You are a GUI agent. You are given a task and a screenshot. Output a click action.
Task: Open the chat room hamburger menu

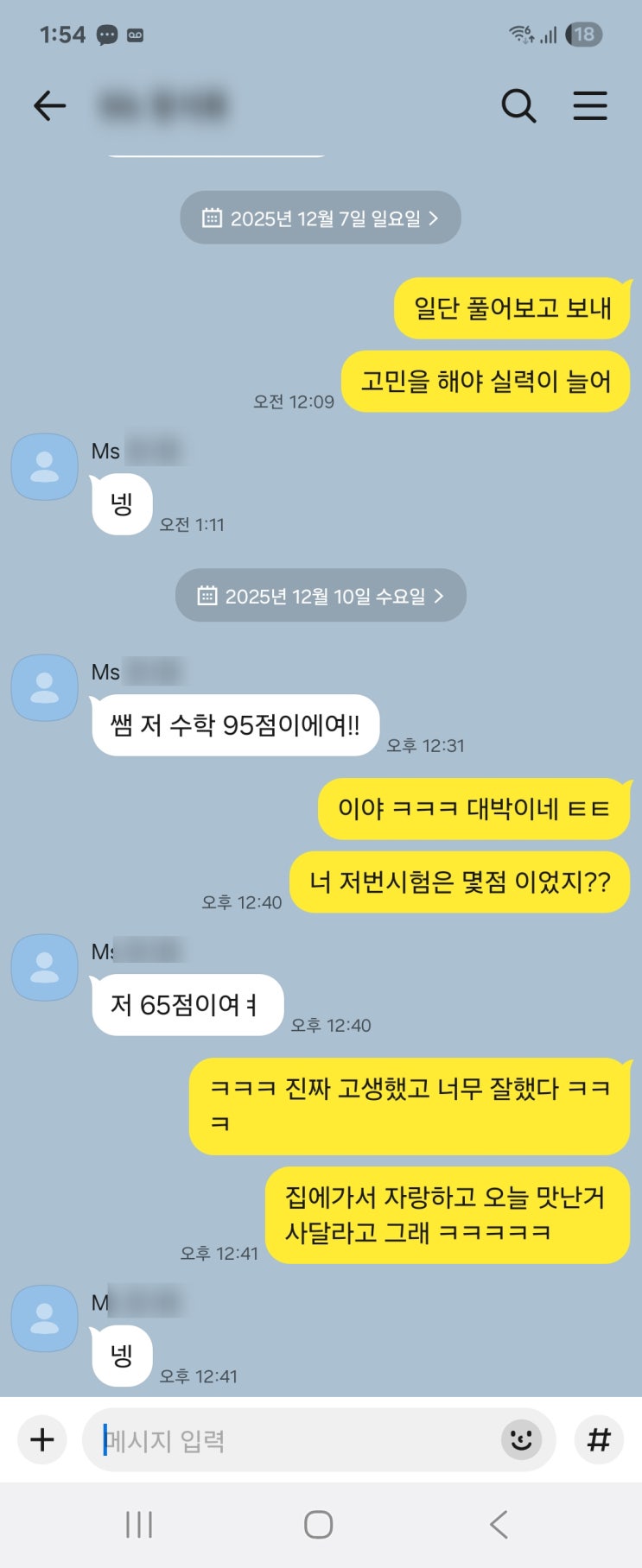(x=590, y=105)
